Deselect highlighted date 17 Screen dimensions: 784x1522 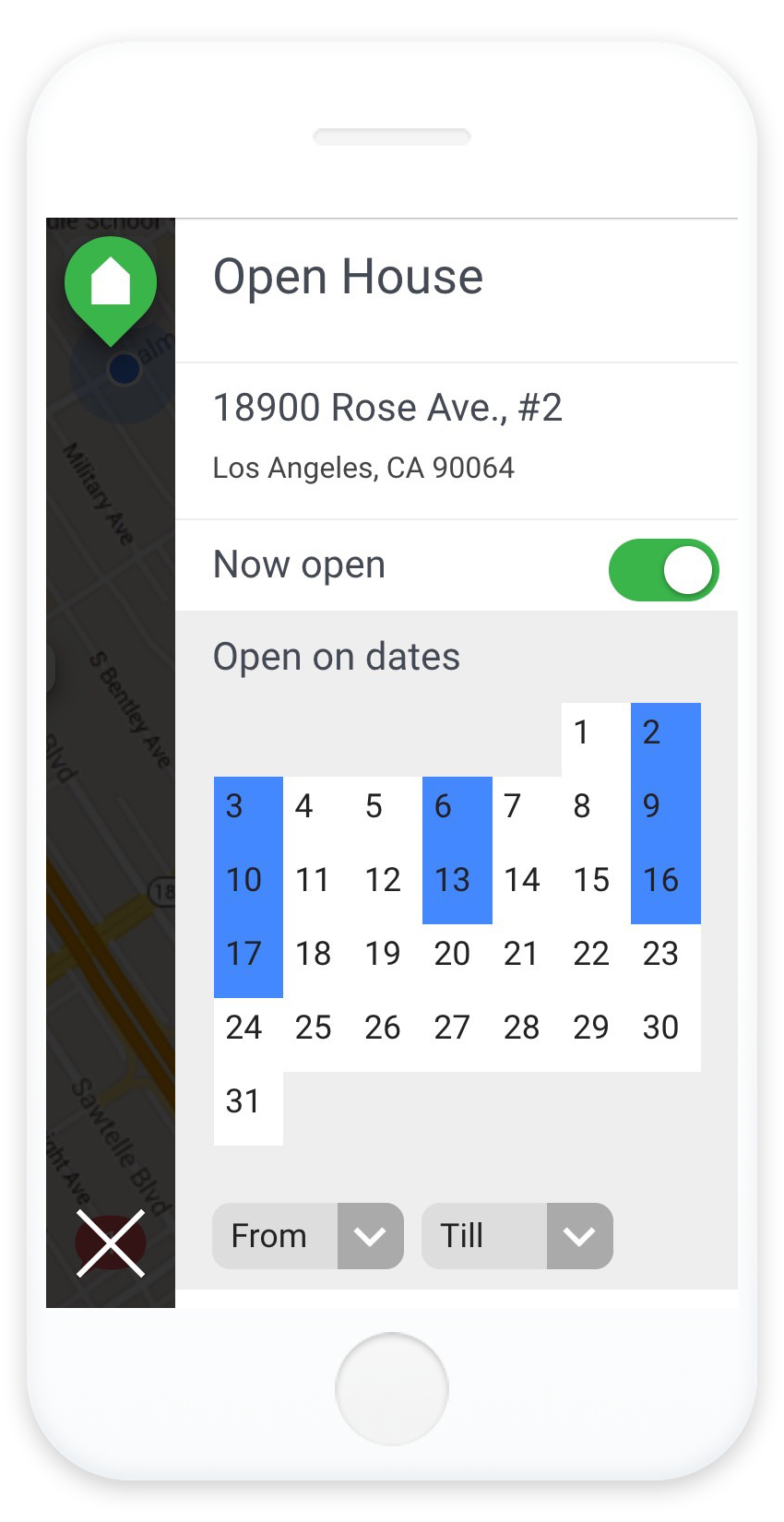(x=248, y=961)
